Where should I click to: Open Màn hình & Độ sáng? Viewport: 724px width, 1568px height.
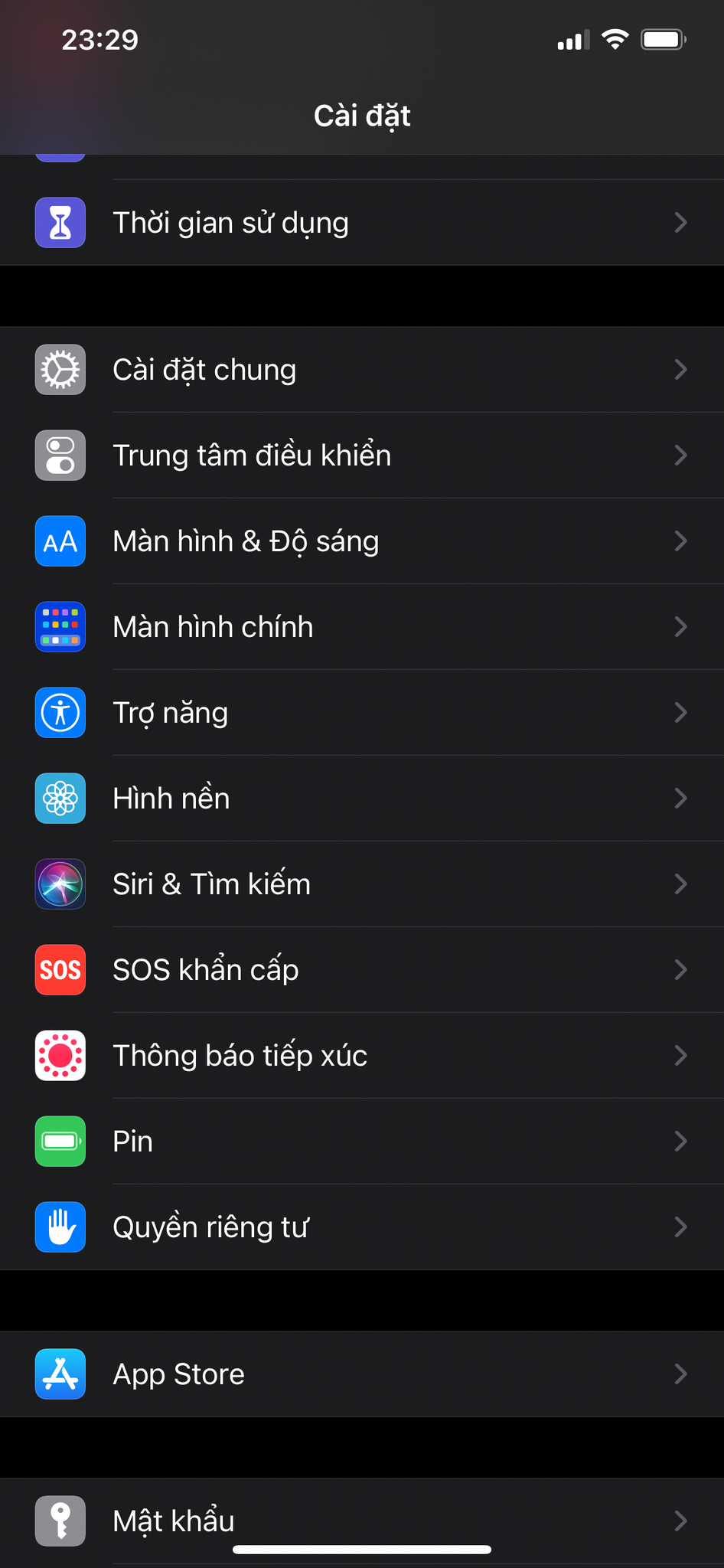point(362,541)
